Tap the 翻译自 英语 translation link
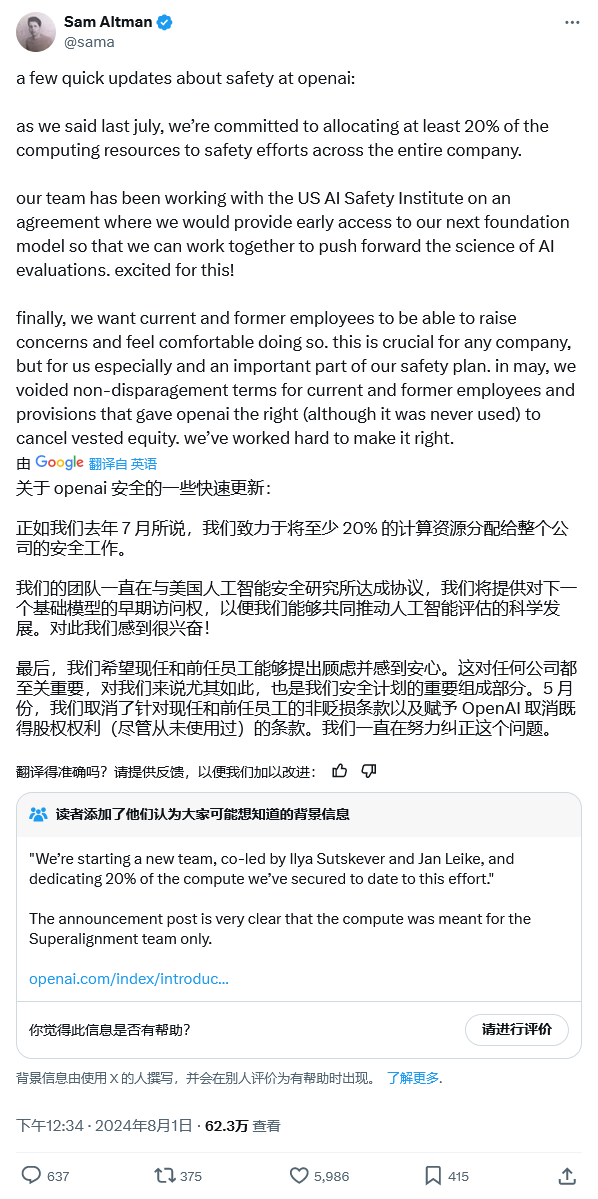 122,463
